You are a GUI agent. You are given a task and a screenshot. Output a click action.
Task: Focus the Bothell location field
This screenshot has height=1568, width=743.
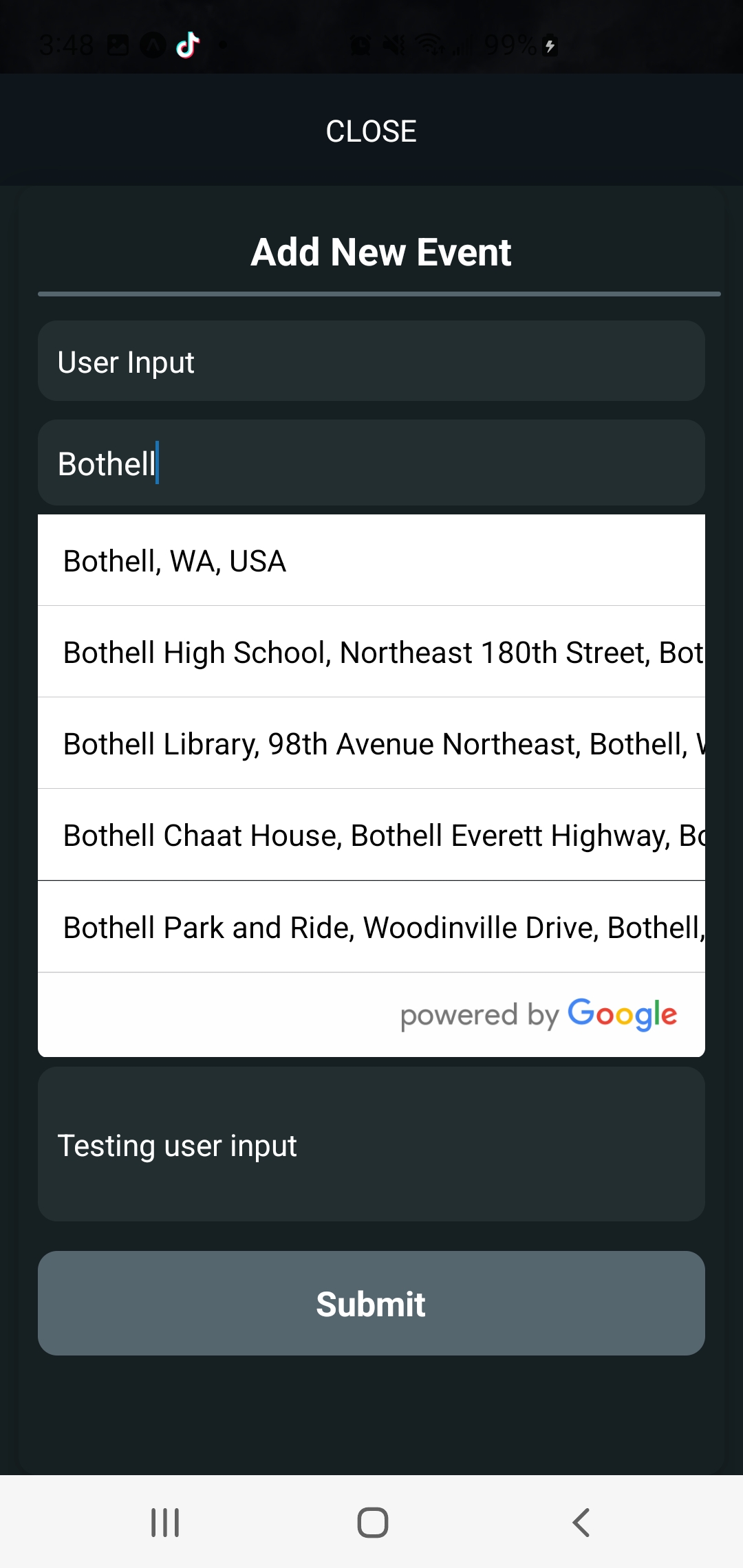tap(371, 463)
